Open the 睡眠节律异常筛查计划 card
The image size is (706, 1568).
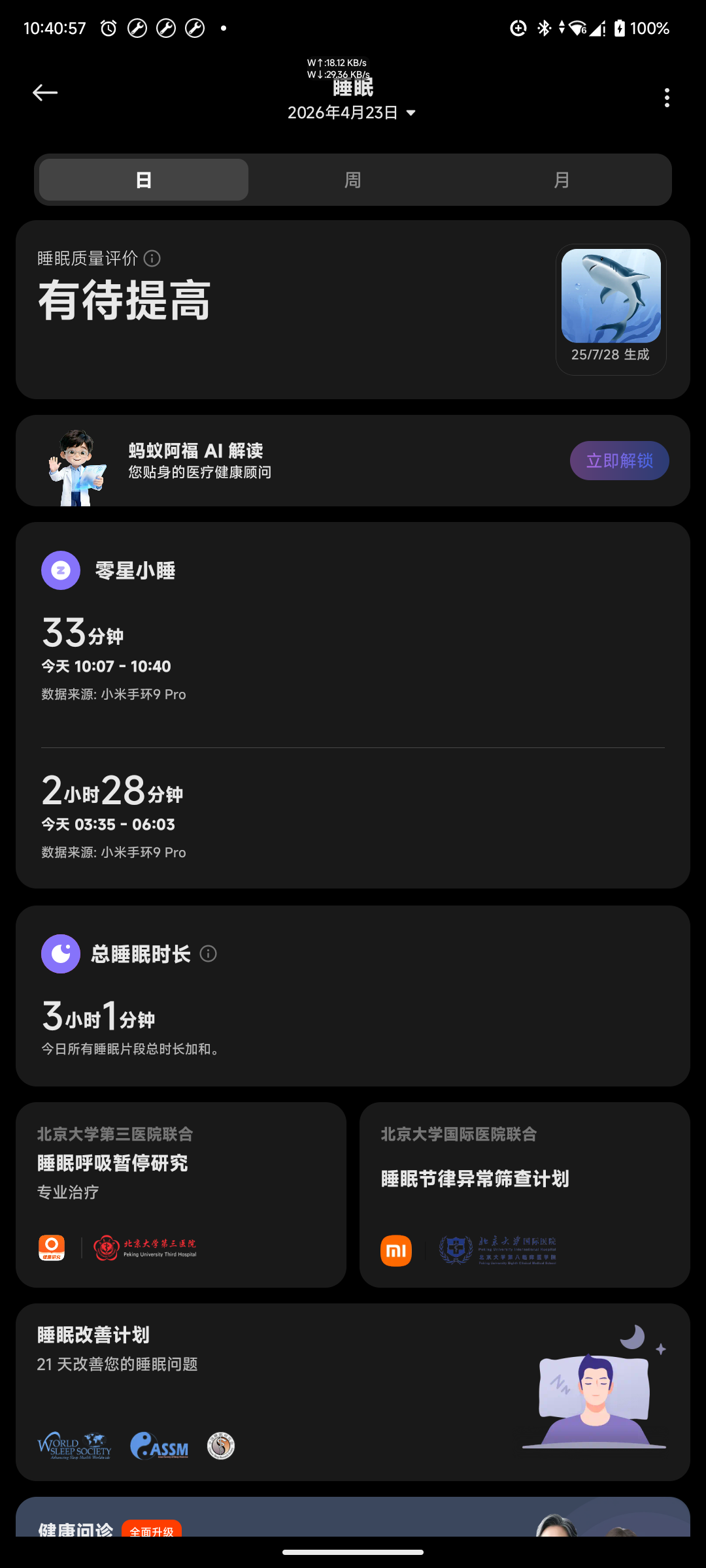tap(525, 1195)
